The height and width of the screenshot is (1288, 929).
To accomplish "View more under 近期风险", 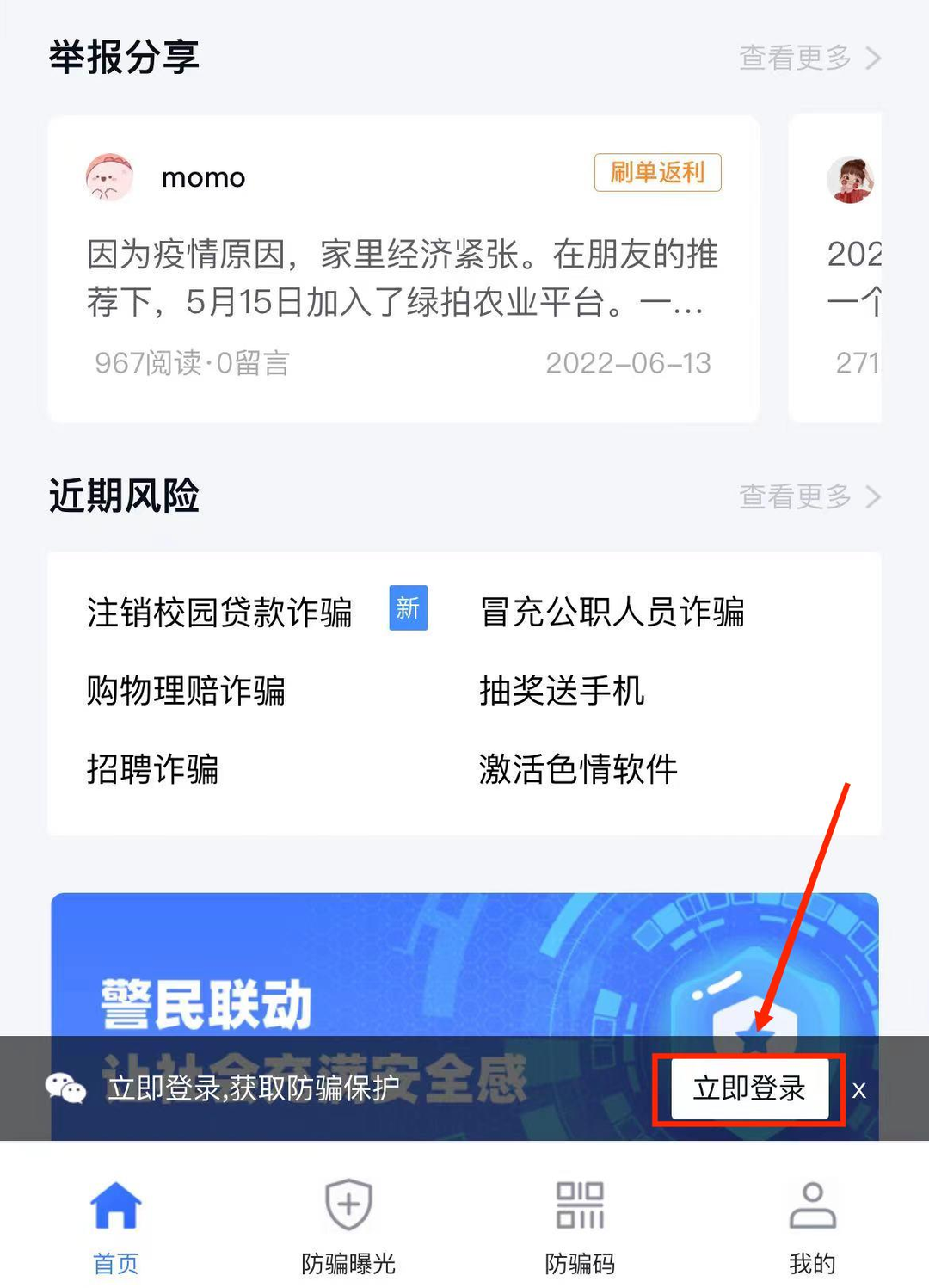I will coord(809,496).
